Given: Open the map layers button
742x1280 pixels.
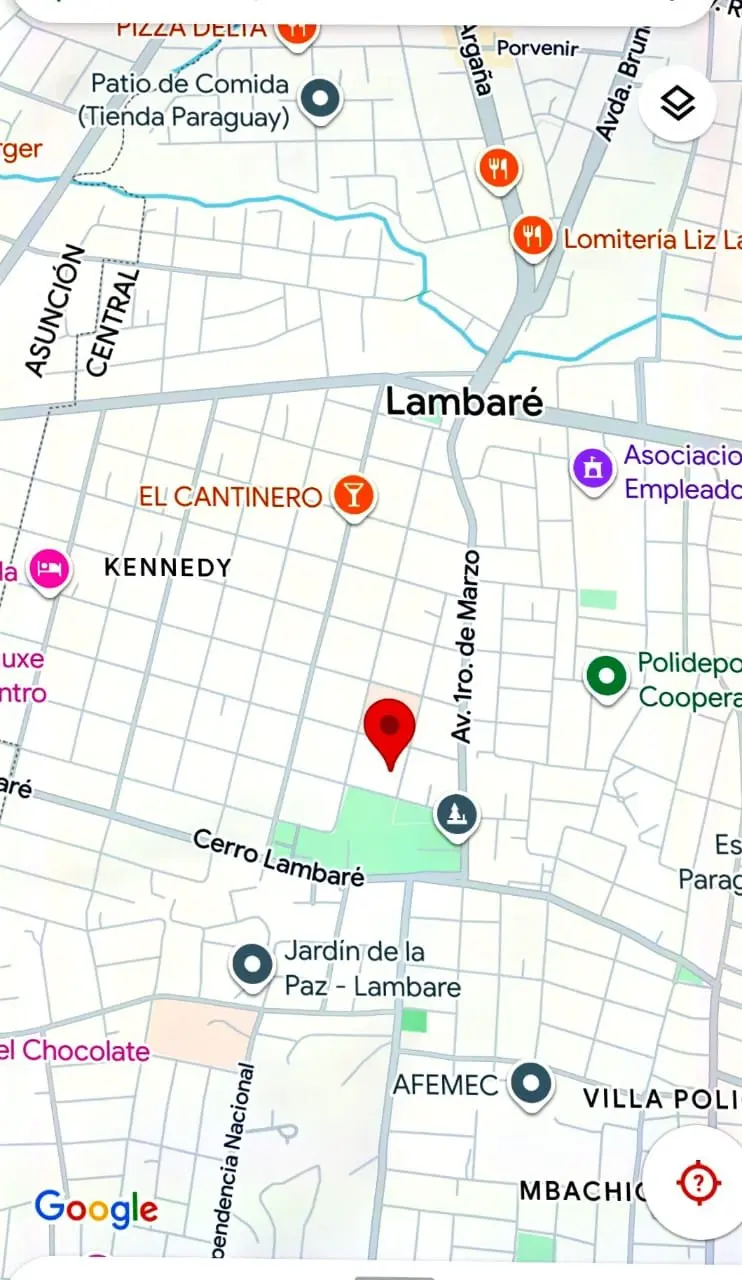Looking at the screenshot, I should [x=678, y=102].
